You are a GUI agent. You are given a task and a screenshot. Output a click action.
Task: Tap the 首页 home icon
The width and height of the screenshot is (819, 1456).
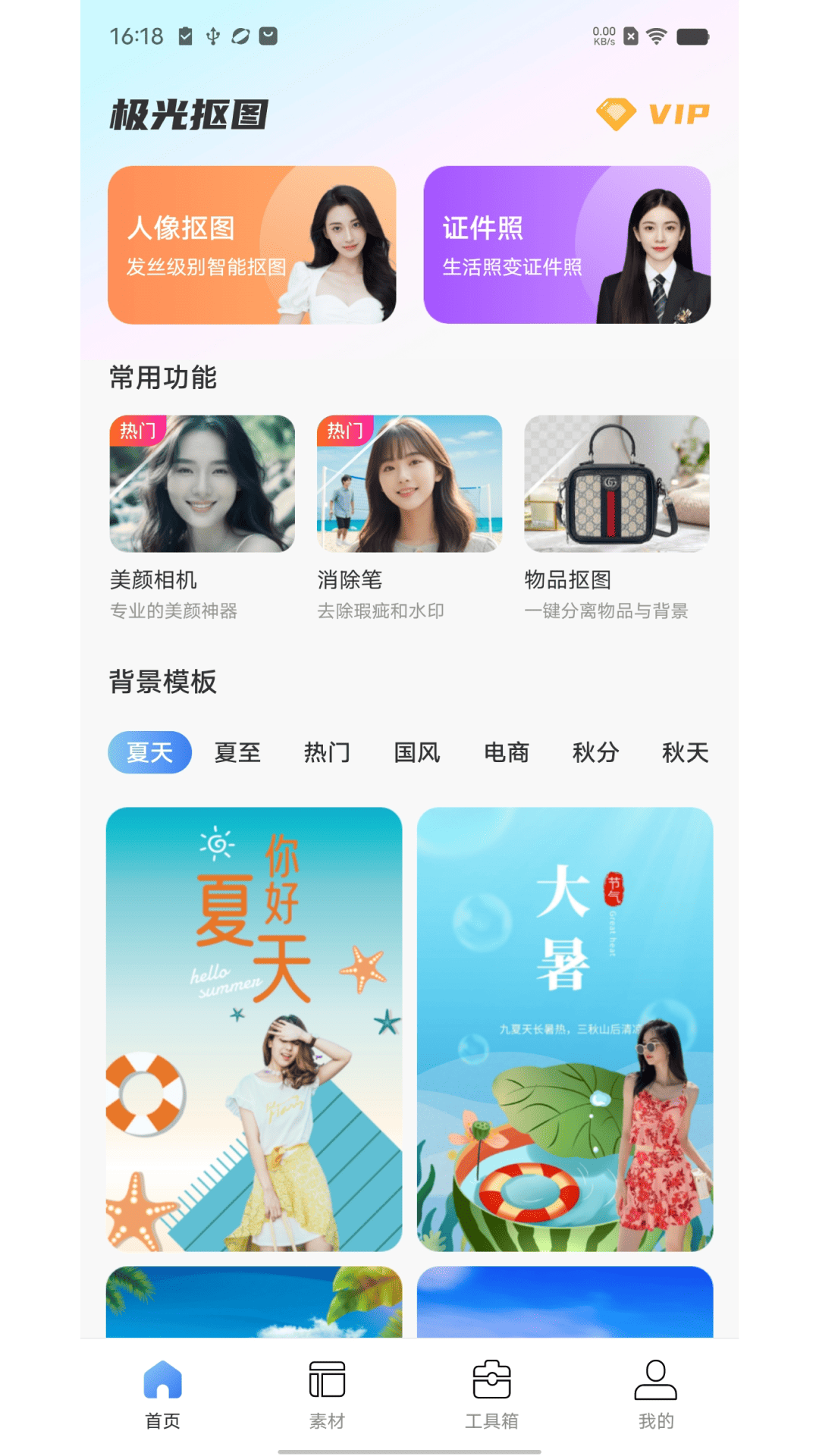pos(163,1382)
